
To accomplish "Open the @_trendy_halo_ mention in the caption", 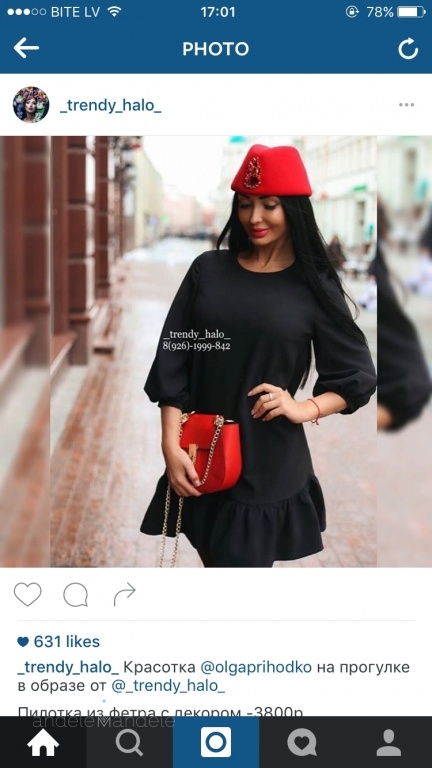I will [x=168, y=686].
